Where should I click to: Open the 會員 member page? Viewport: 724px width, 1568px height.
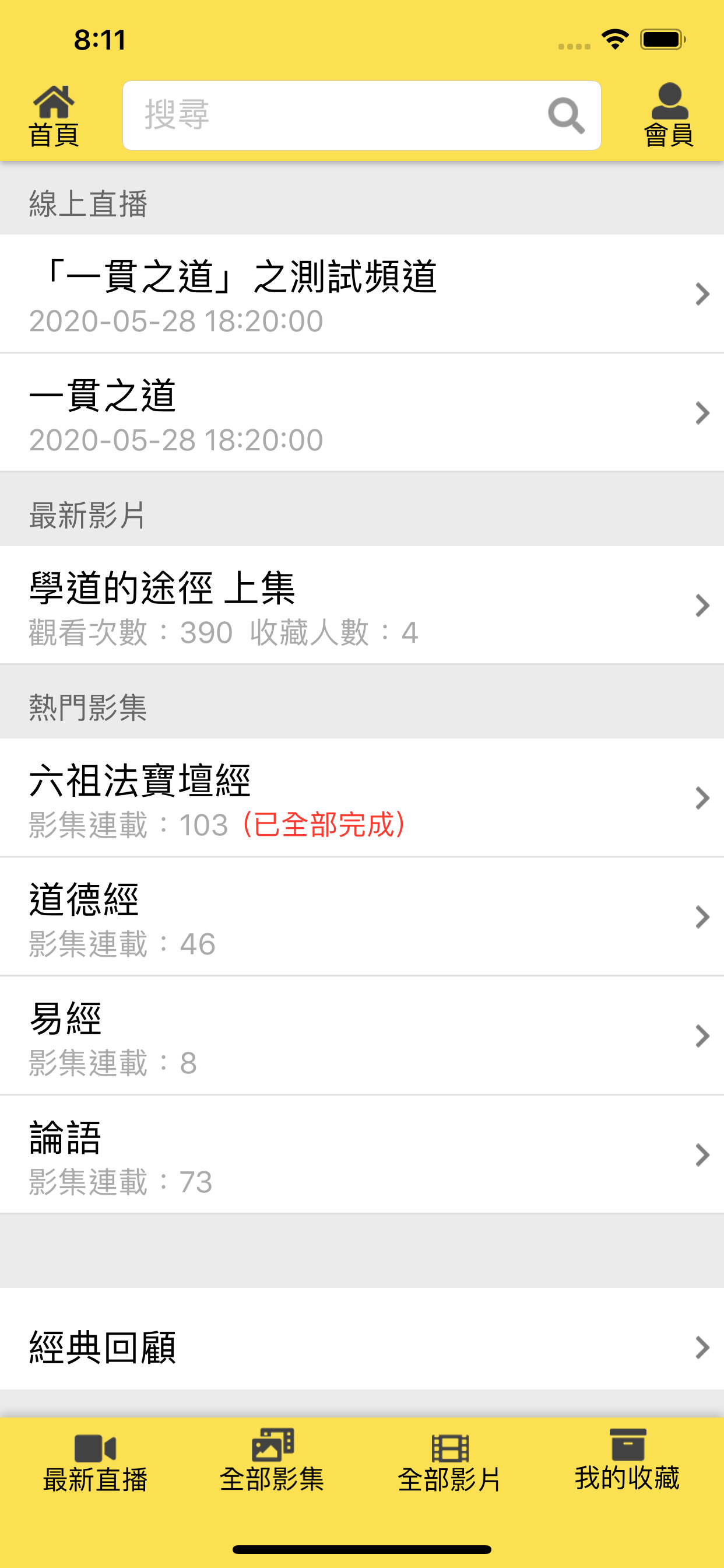pyautogui.click(x=669, y=116)
